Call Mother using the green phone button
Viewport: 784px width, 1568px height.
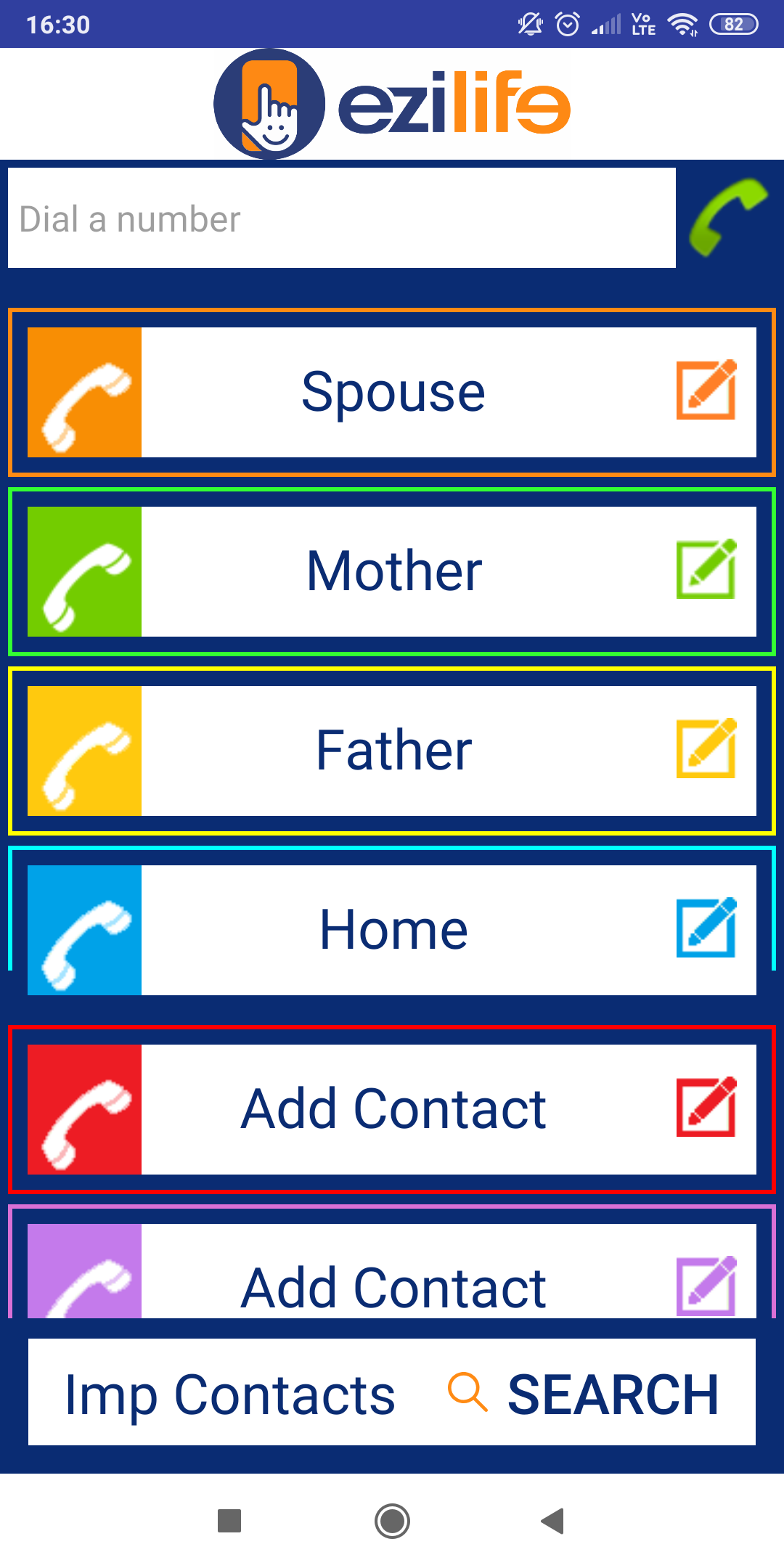click(x=85, y=572)
